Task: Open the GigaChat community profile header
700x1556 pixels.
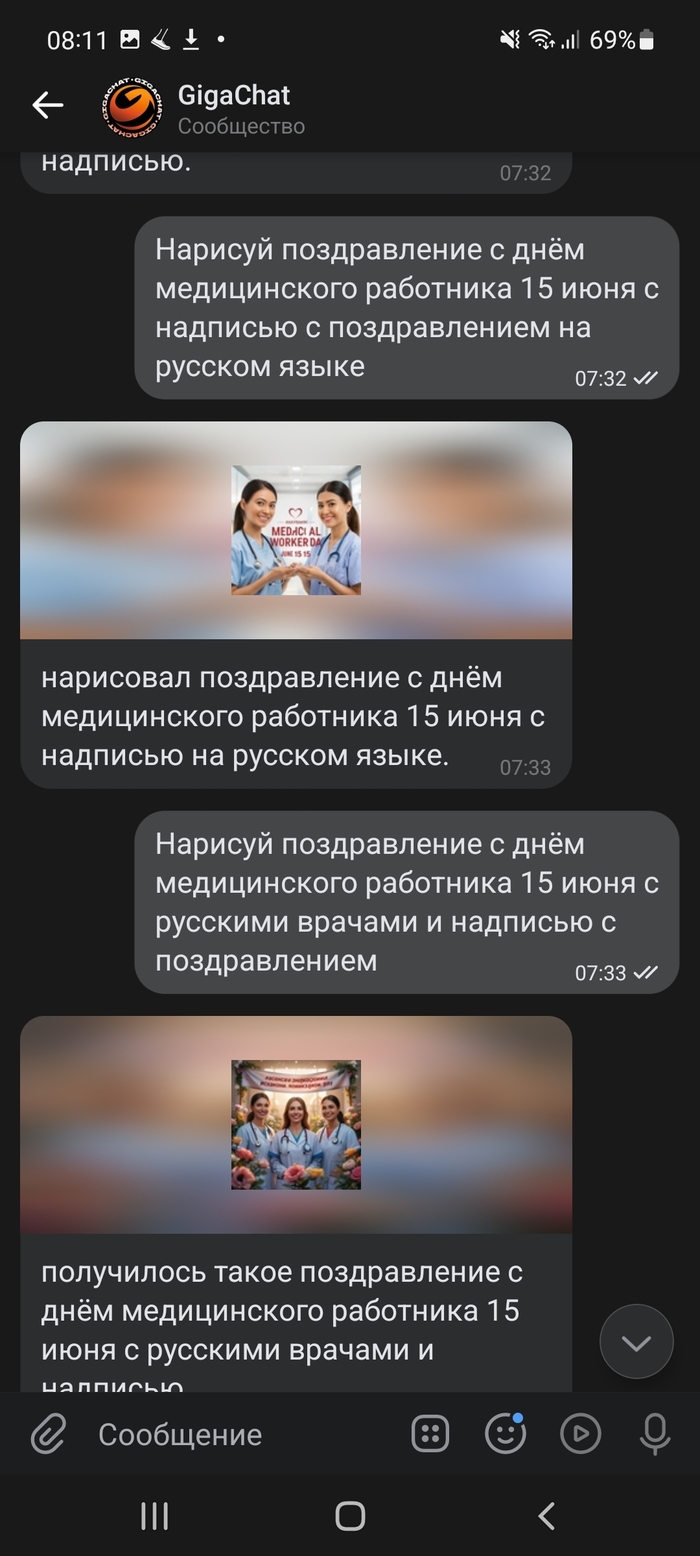Action: coord(235,108)
